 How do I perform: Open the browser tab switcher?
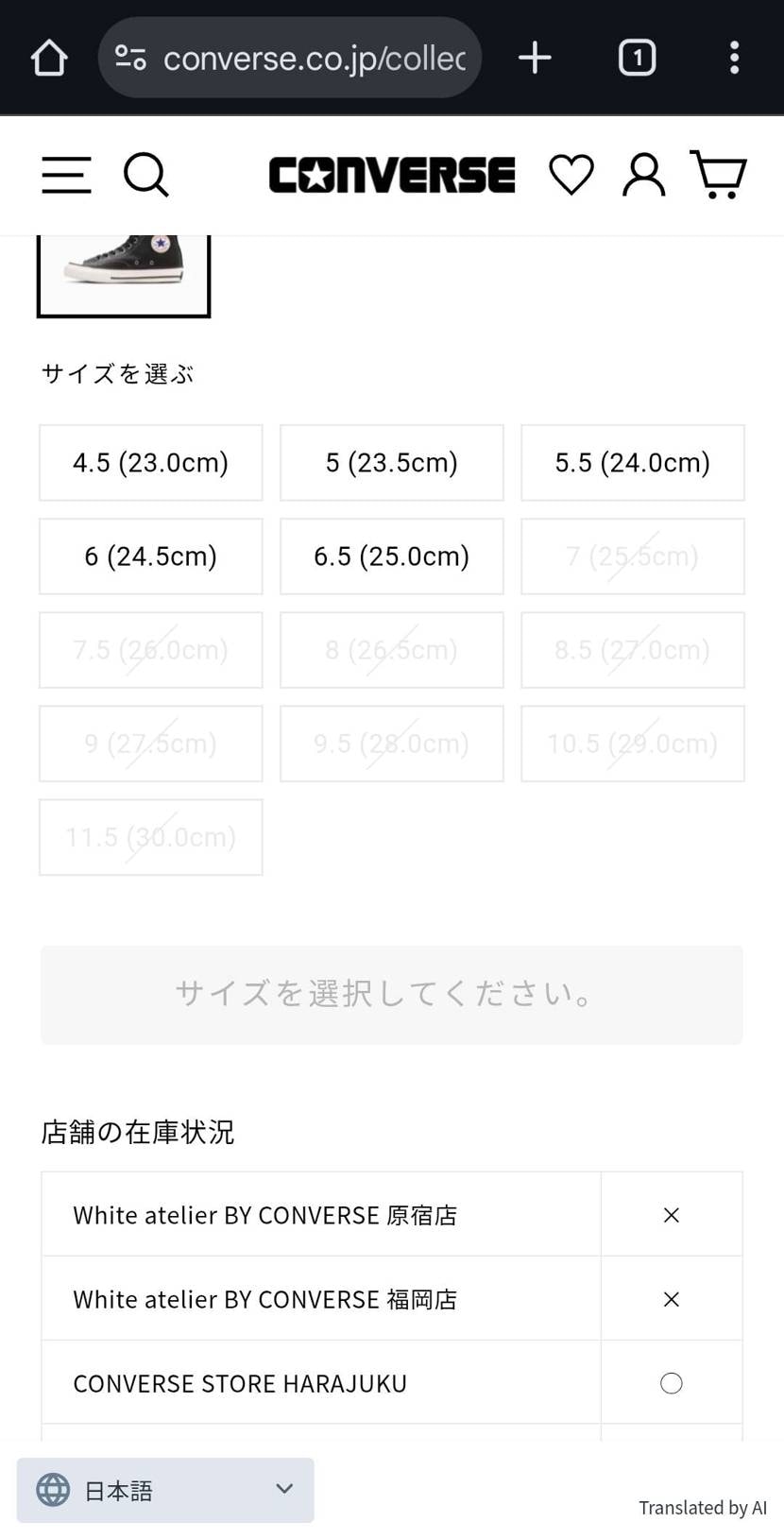pyautogui.click(x=638, y=58)
